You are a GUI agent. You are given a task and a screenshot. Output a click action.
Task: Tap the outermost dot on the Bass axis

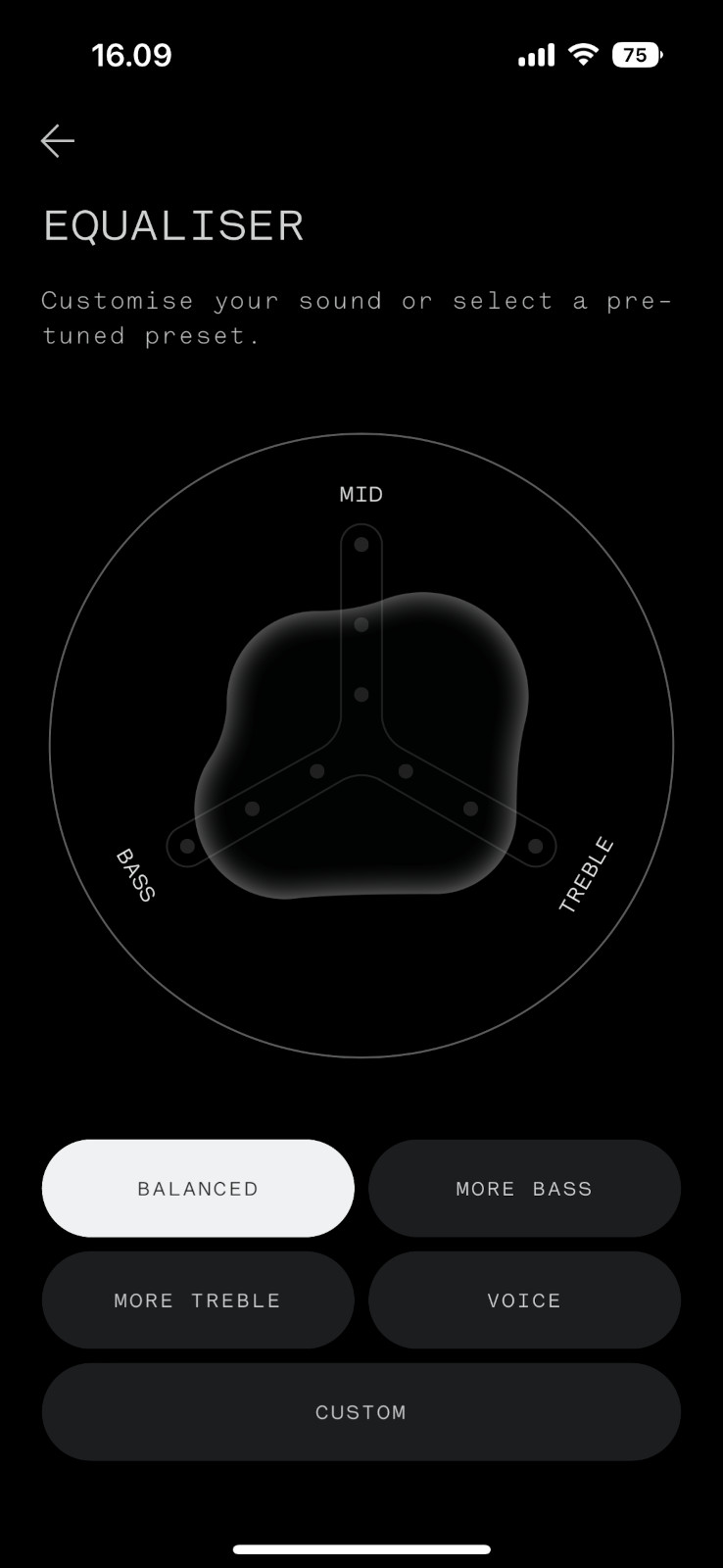[187, 846]
